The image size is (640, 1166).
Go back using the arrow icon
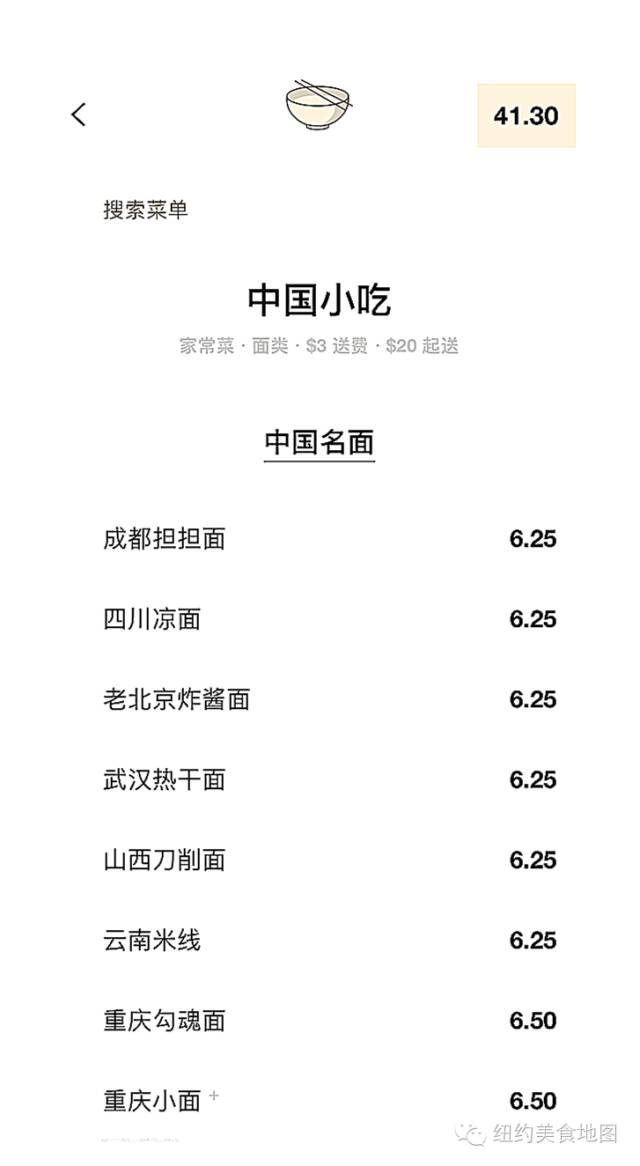tap(79, 115)
